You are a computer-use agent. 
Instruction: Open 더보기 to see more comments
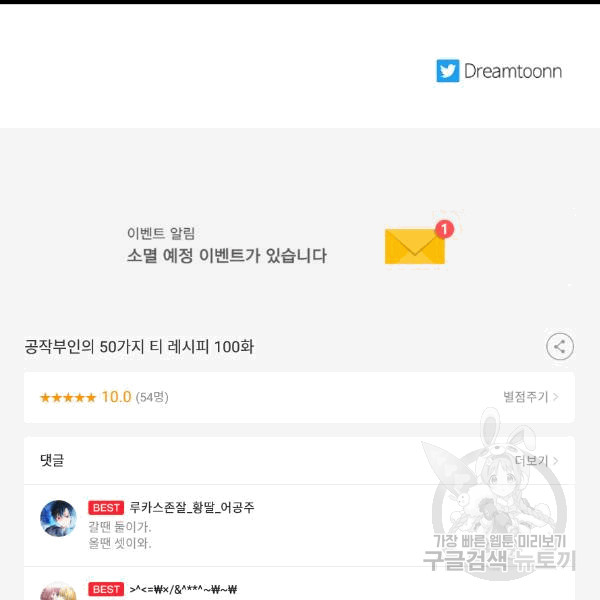click(x=536, y=461)
